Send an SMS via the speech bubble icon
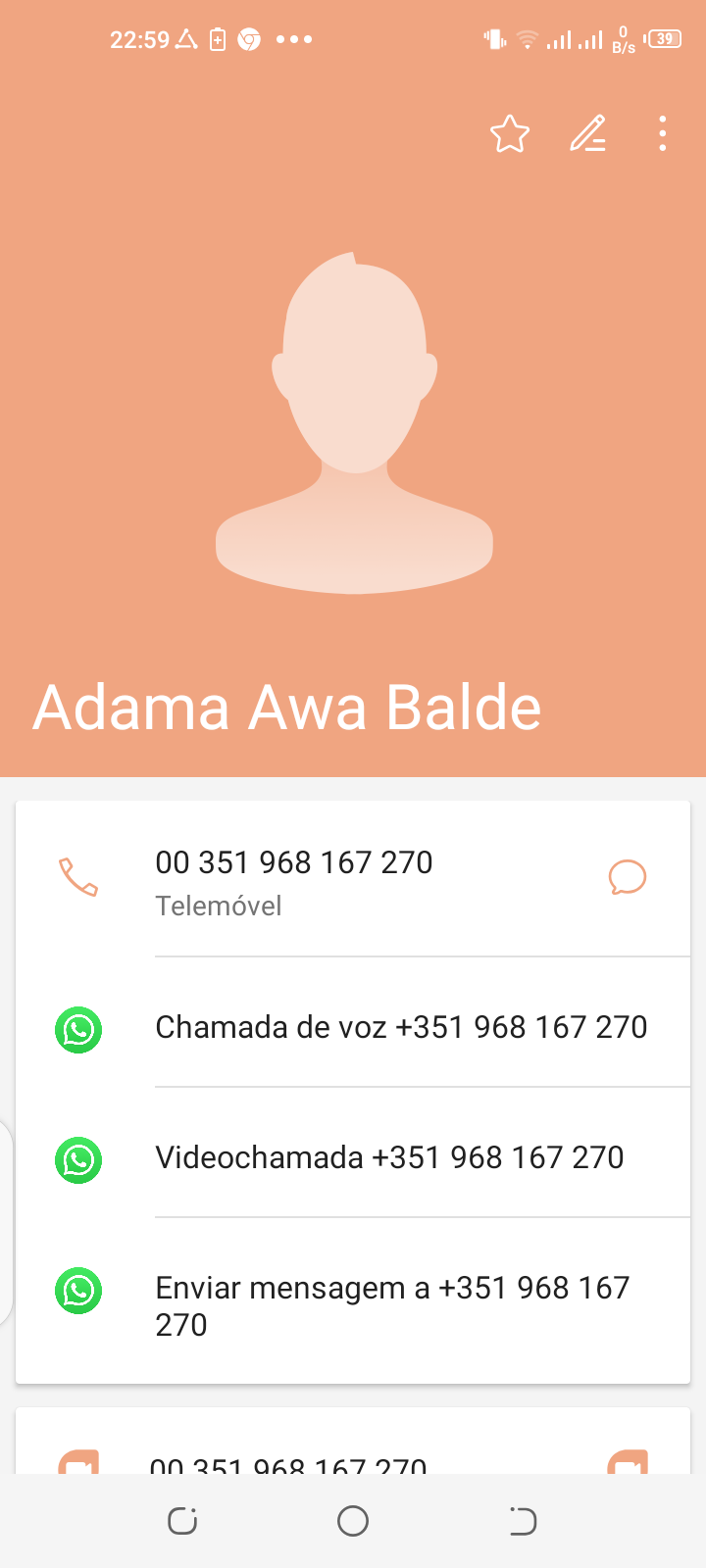 tap(628, 877)
